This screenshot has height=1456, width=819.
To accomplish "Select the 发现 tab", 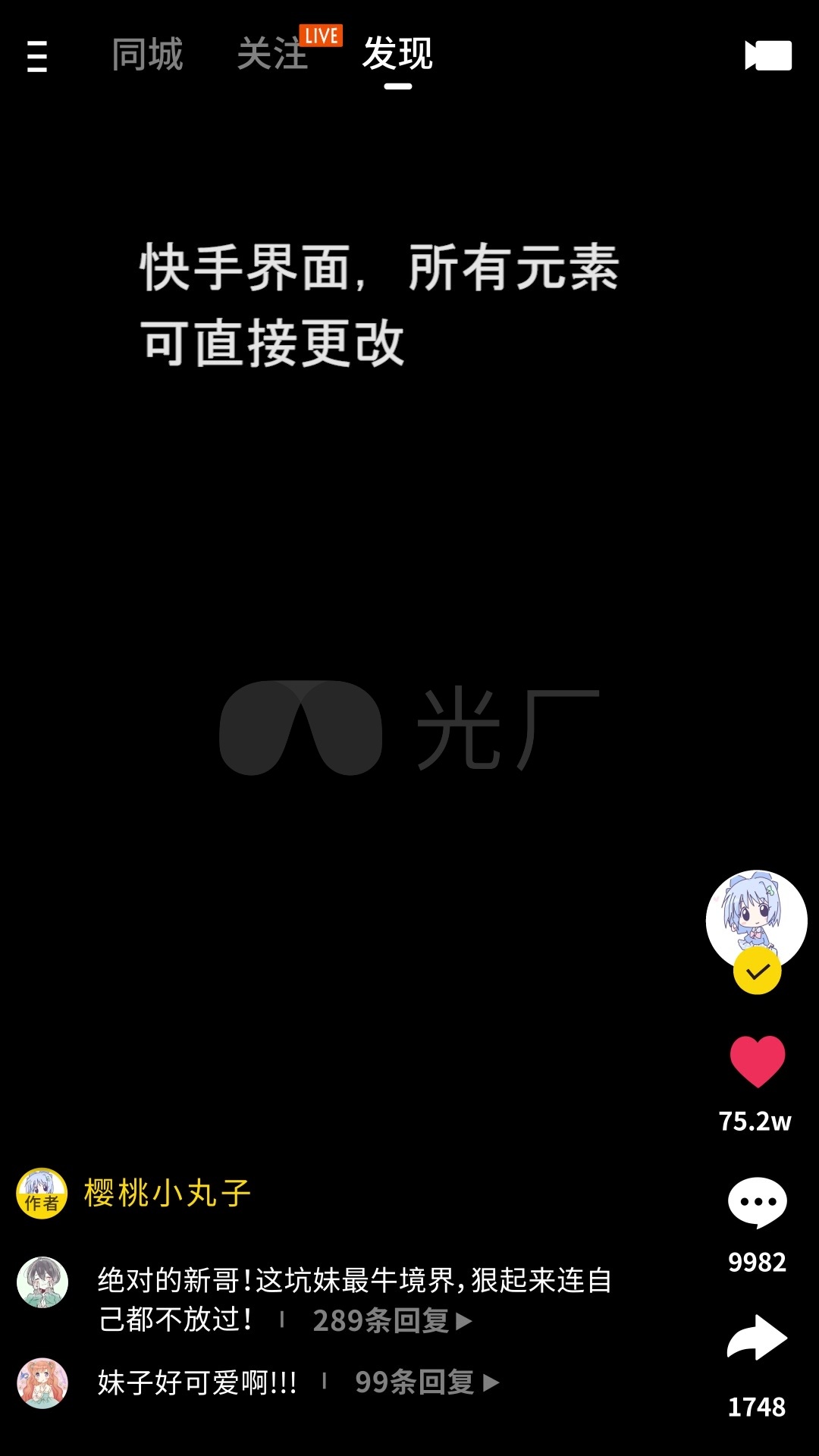I will click(397, 55).
